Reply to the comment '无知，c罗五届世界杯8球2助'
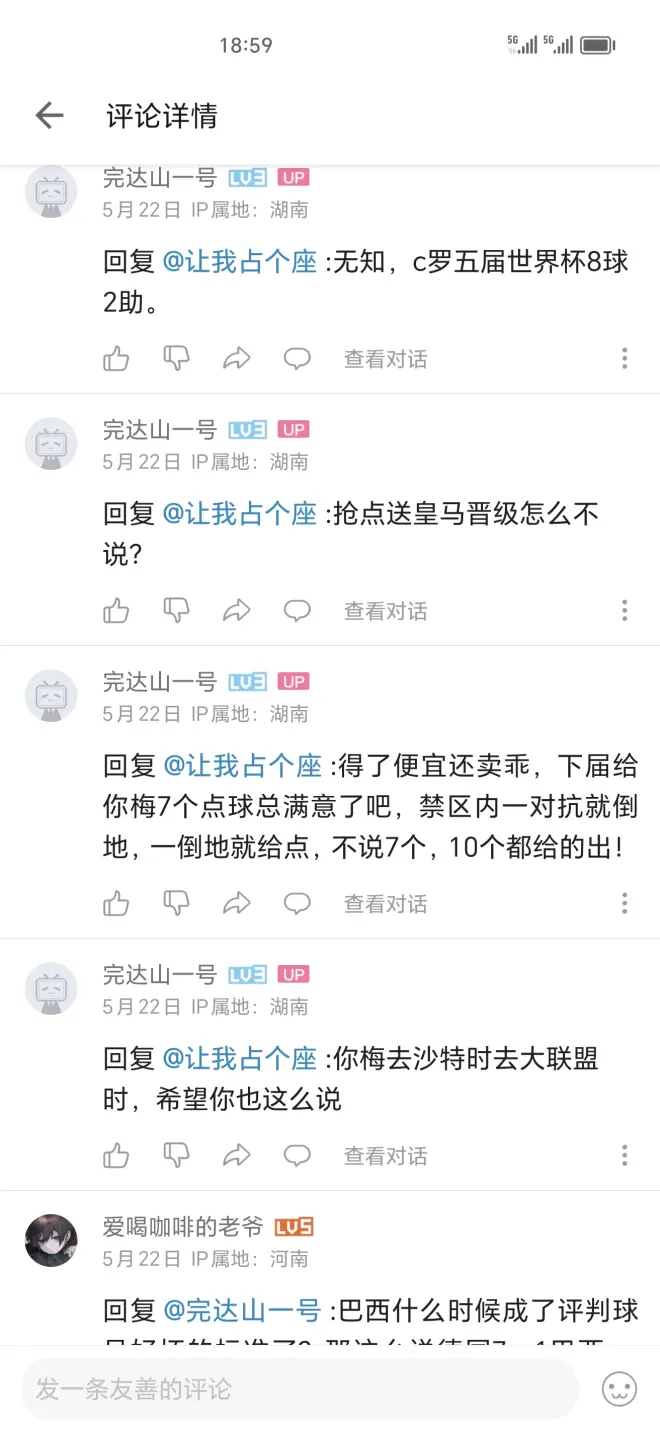This screenshot has height=1433, width=660. [297, 358]
